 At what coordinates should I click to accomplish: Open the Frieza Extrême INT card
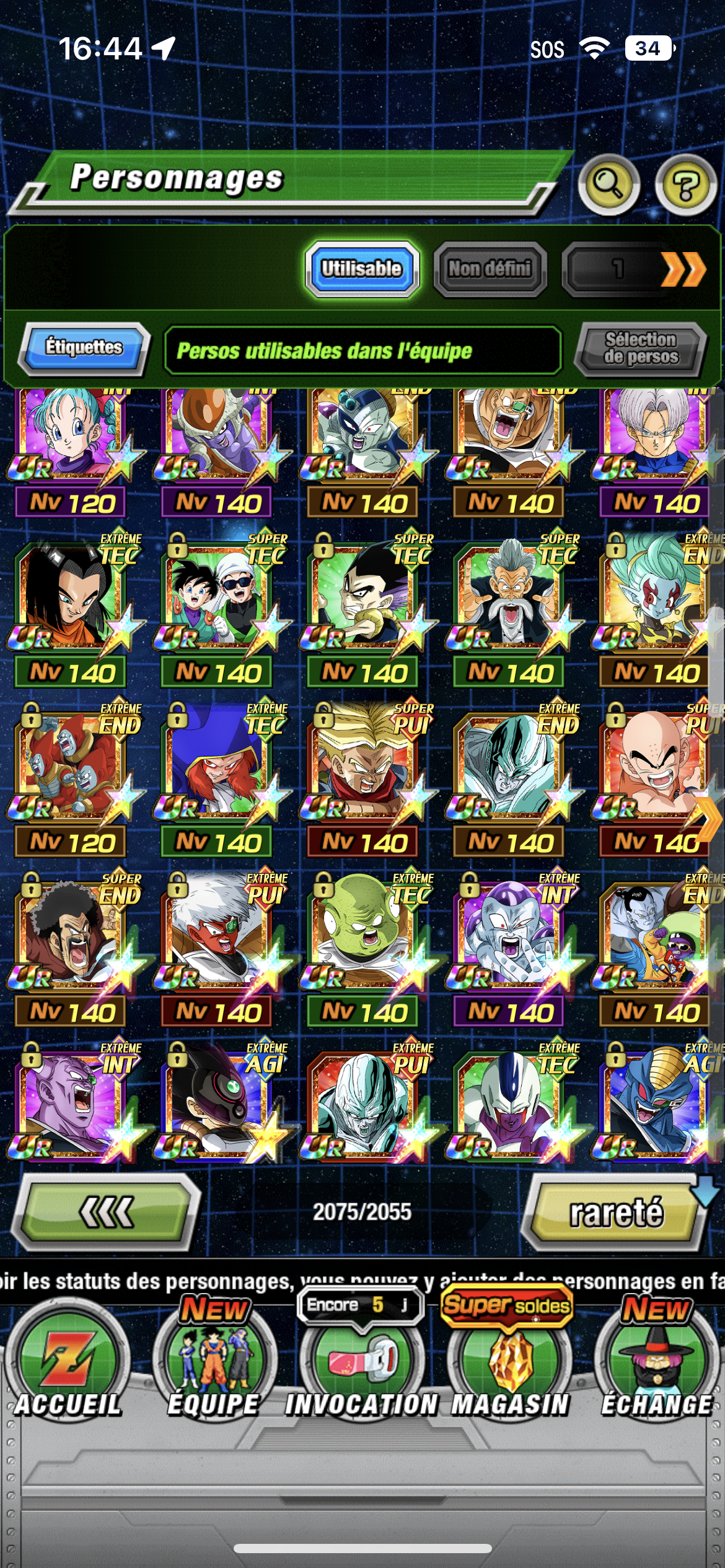tap(510, 929)
